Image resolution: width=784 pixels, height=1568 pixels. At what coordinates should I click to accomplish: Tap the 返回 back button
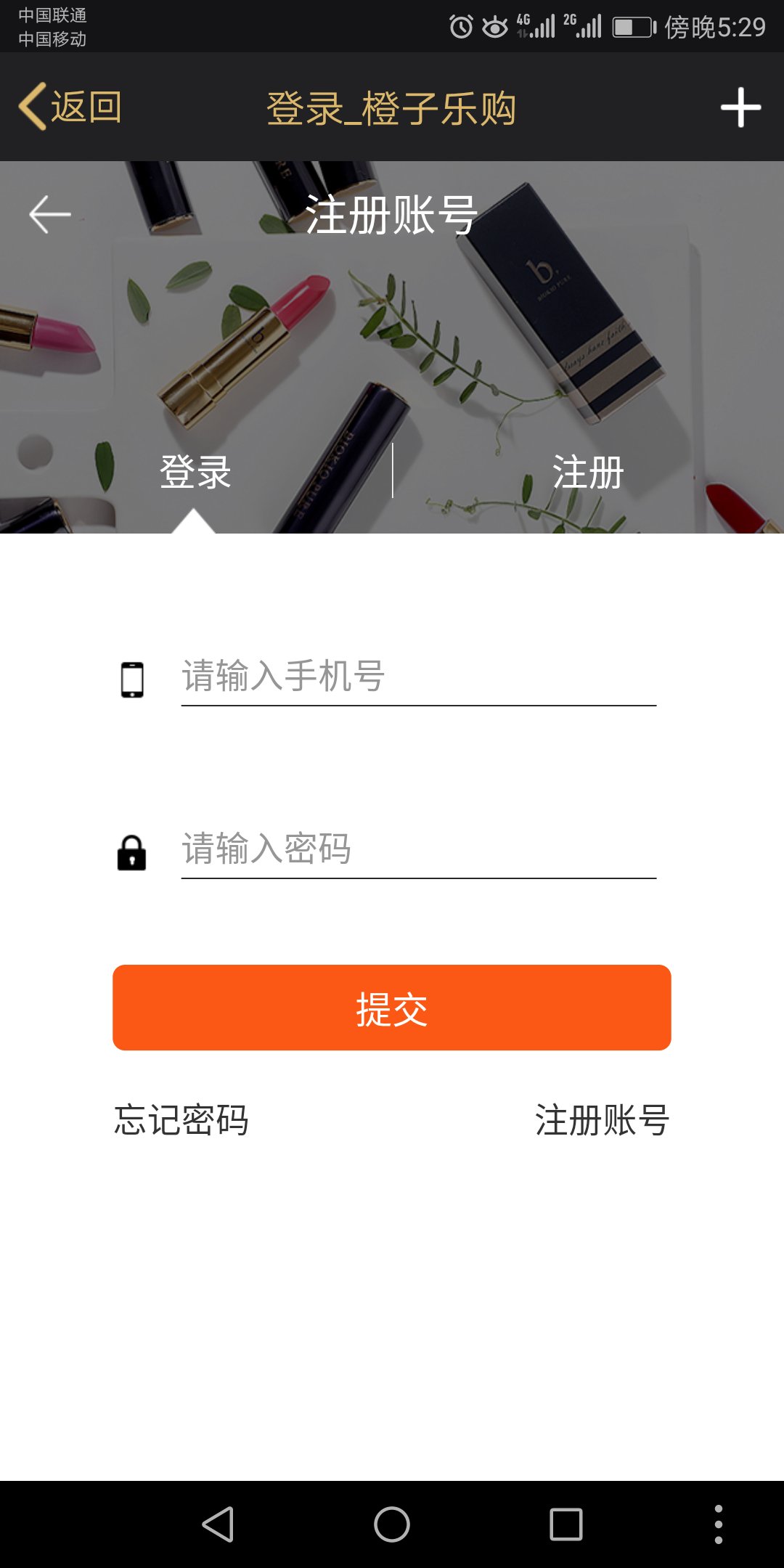[x=70, y=107]
